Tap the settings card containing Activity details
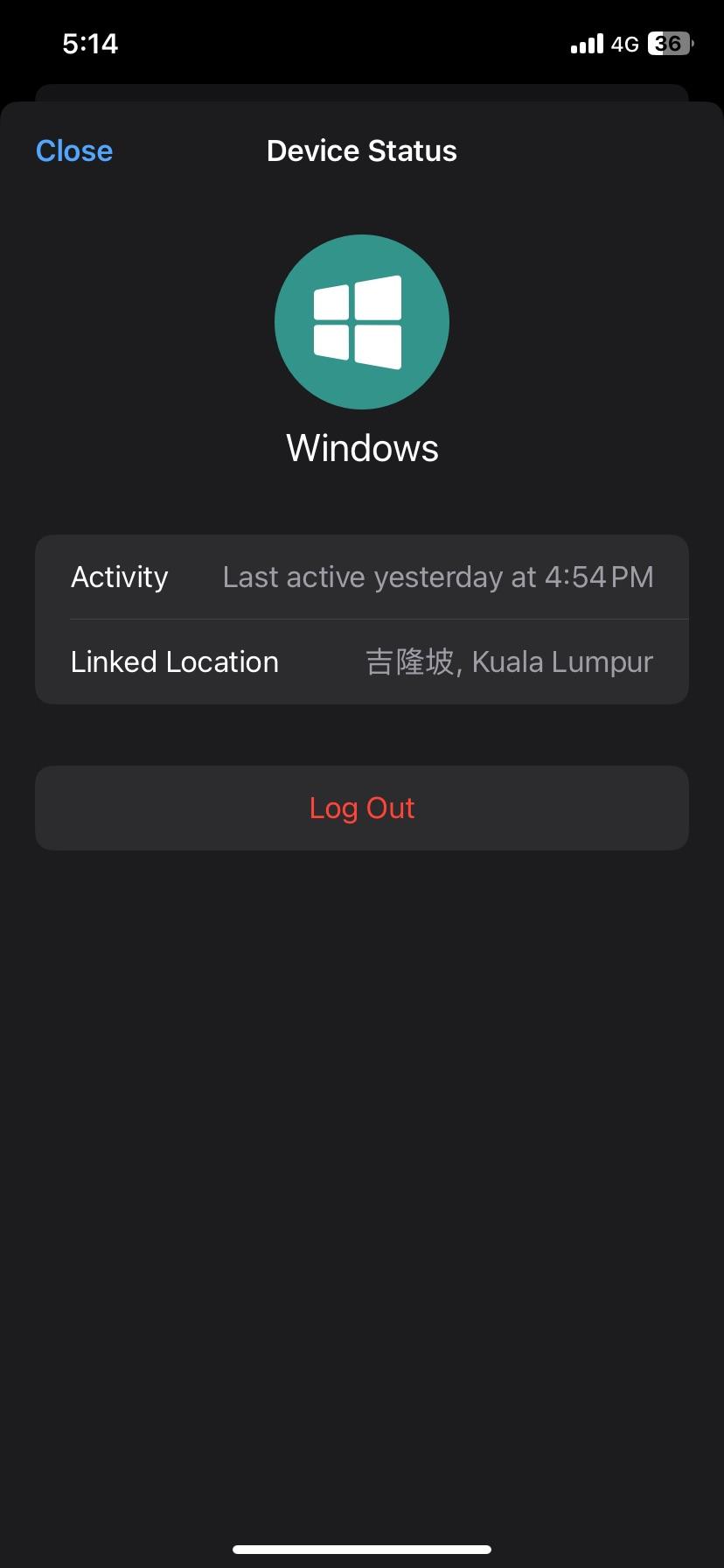 tap(362, 618)
